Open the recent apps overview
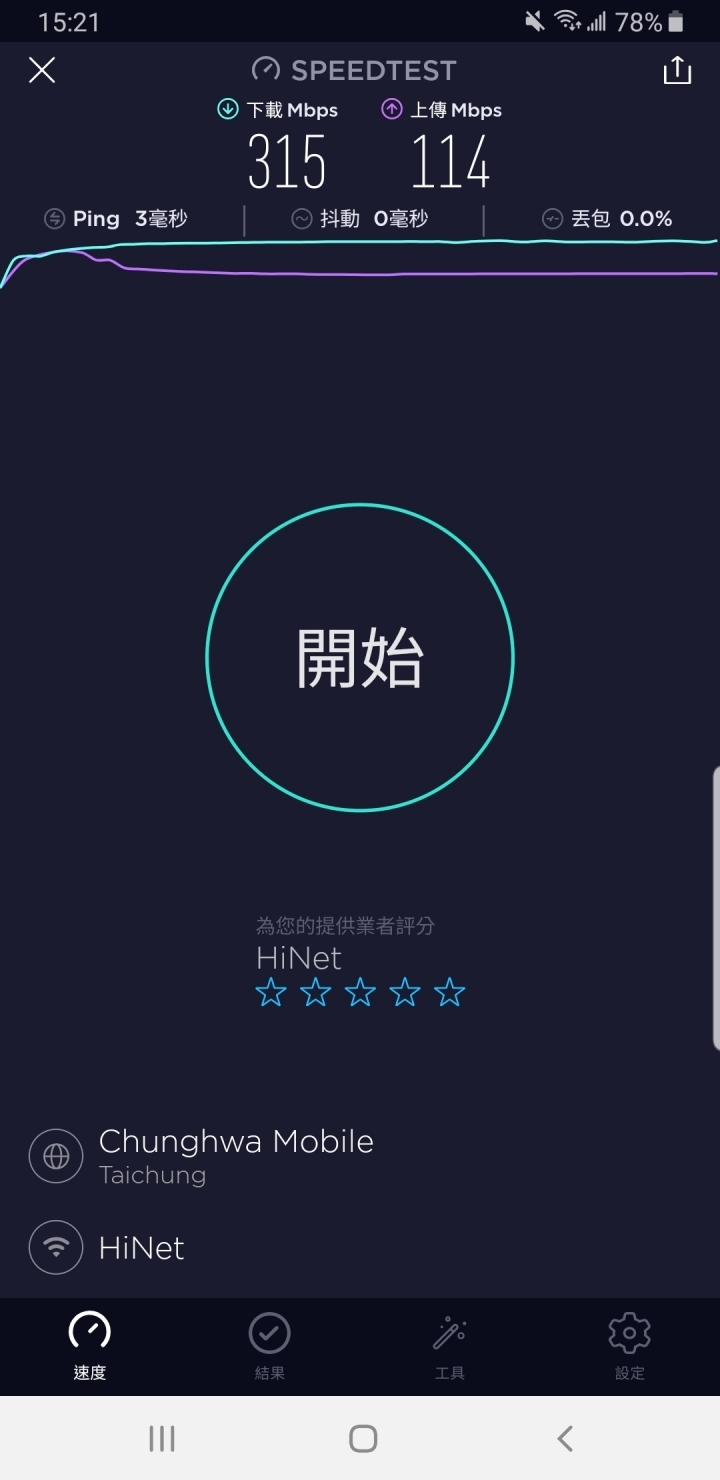This screenshot has width=720, height=1480. pyautogui.click(x=161, y=1438)
